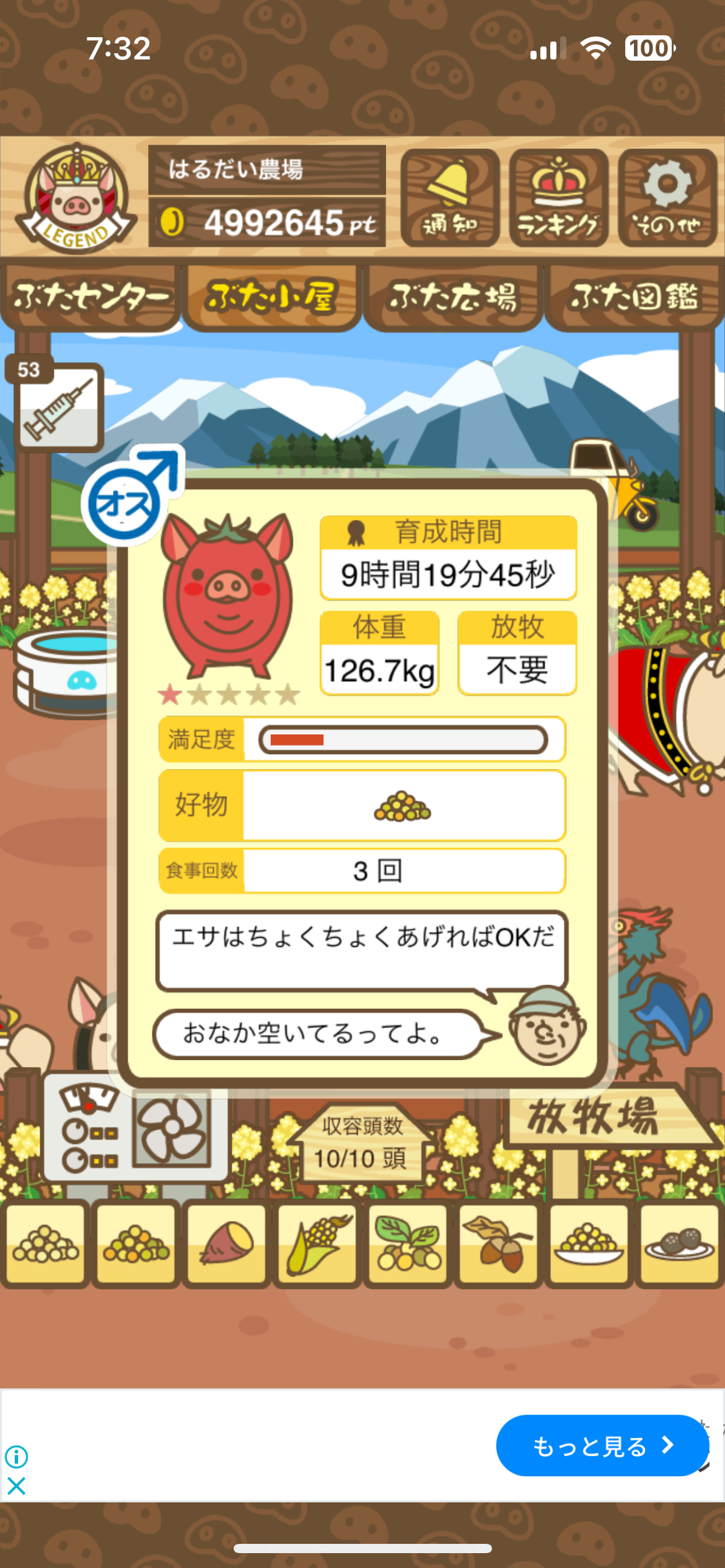Pick the plate of dark truffles

[679, 1244]
